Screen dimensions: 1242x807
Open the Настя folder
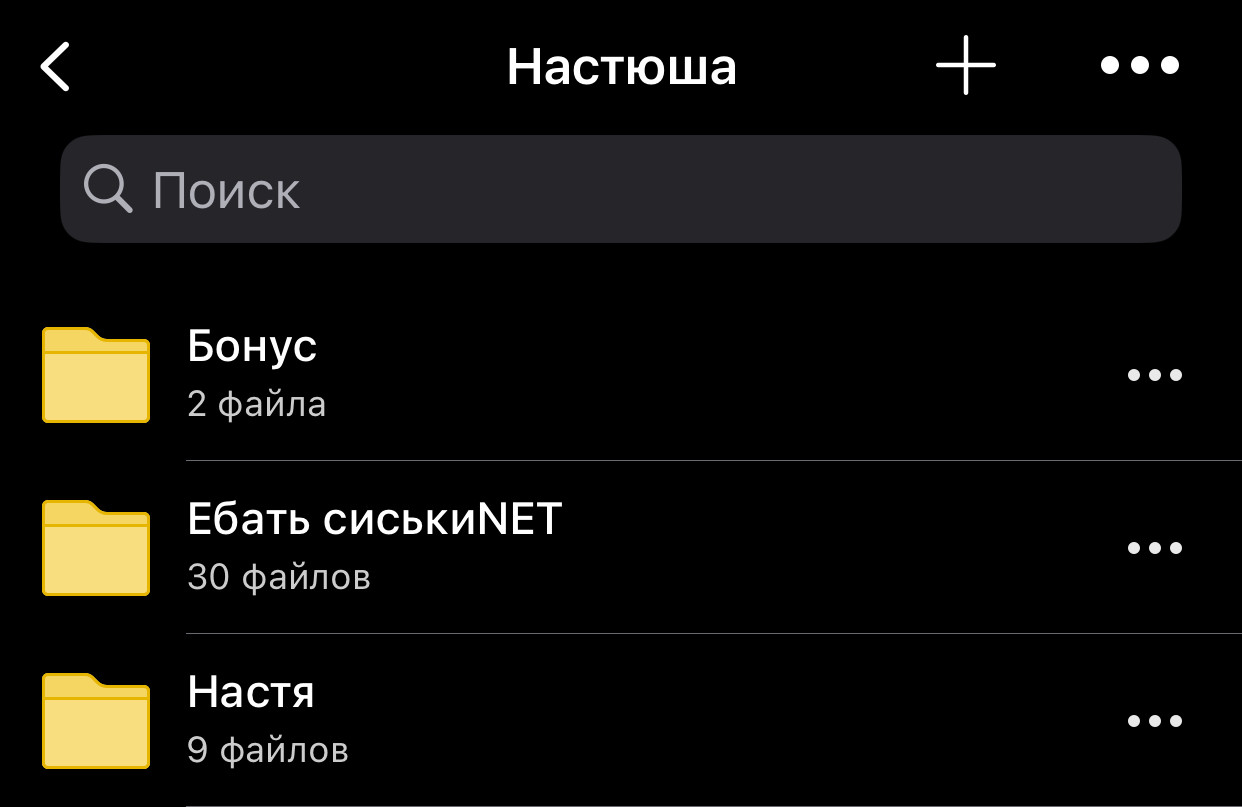point(252,720)
